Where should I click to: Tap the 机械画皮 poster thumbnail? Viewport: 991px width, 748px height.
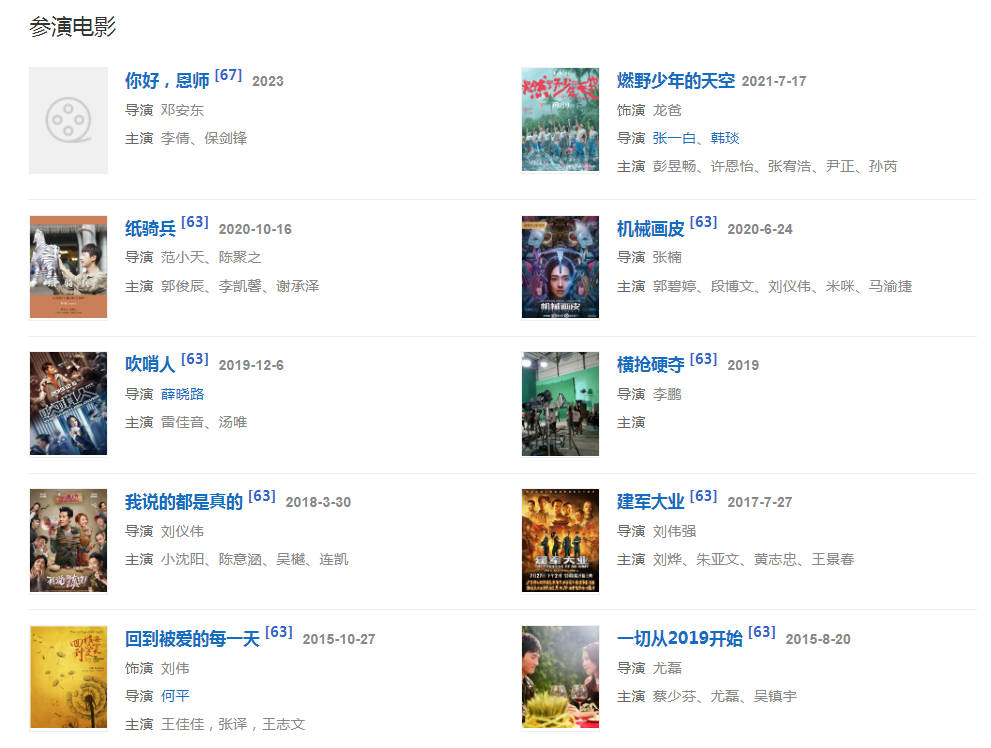(x=560, y=267)
